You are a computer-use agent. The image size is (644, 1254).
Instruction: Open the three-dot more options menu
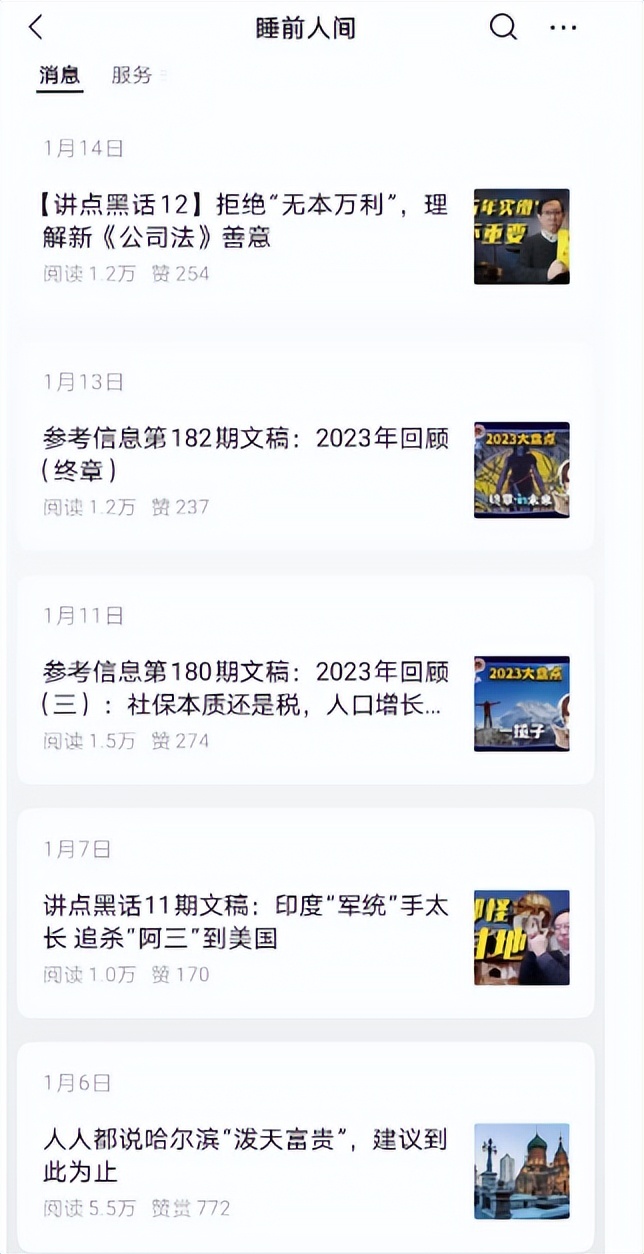point(563,28)
